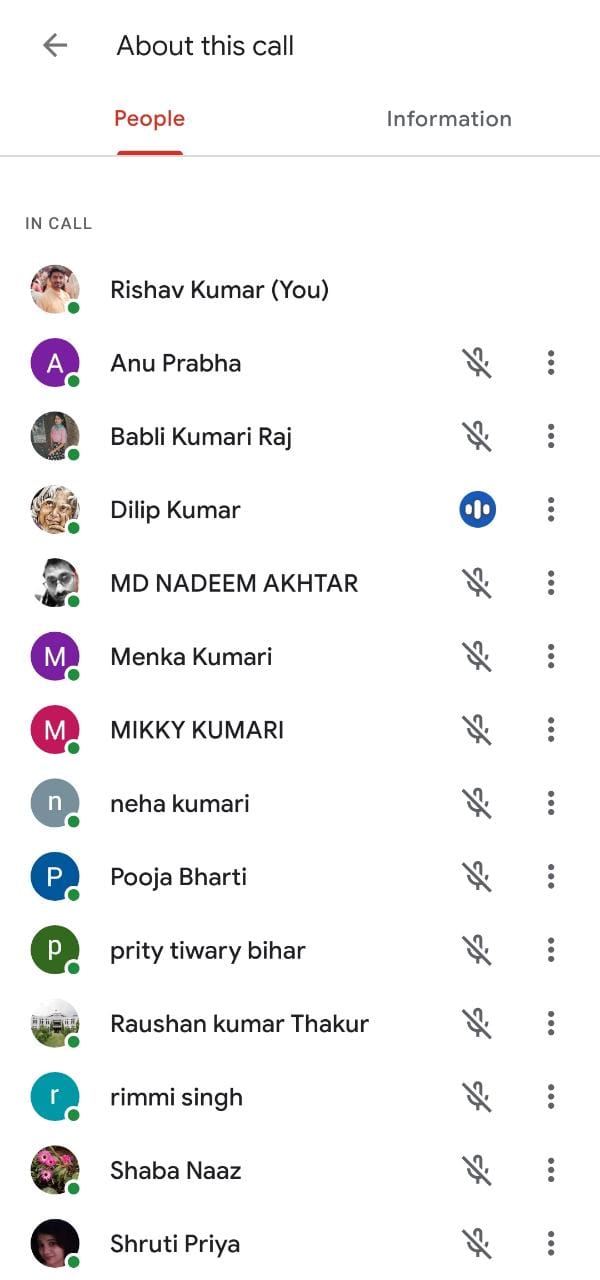Viewport: 600px width, 1280px height.
Task: Open more options for Shaba Naaz
Action: (551, 1170)
